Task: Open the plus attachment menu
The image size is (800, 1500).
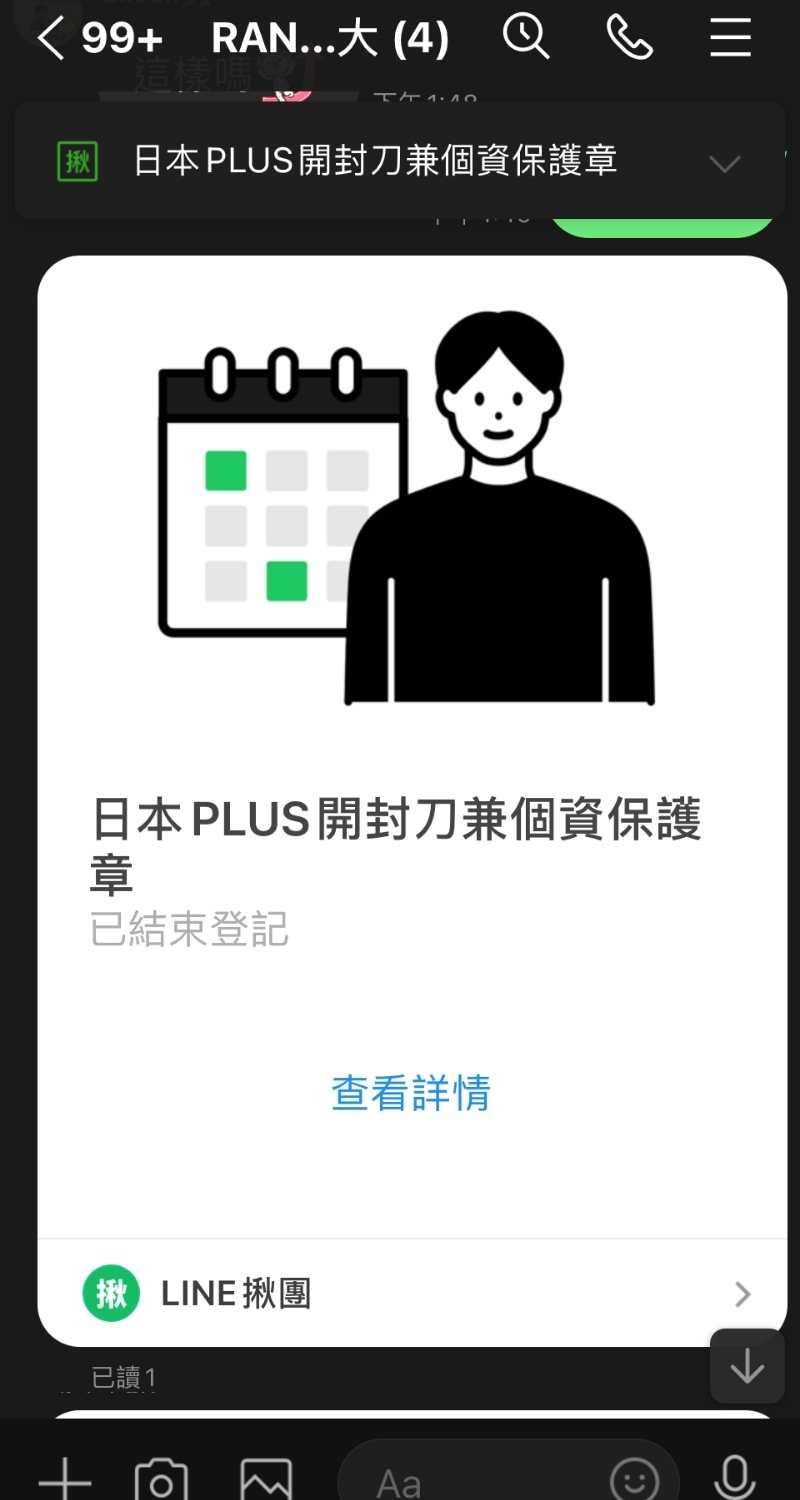Action: pyautogui.click(x=65, y=1480)
